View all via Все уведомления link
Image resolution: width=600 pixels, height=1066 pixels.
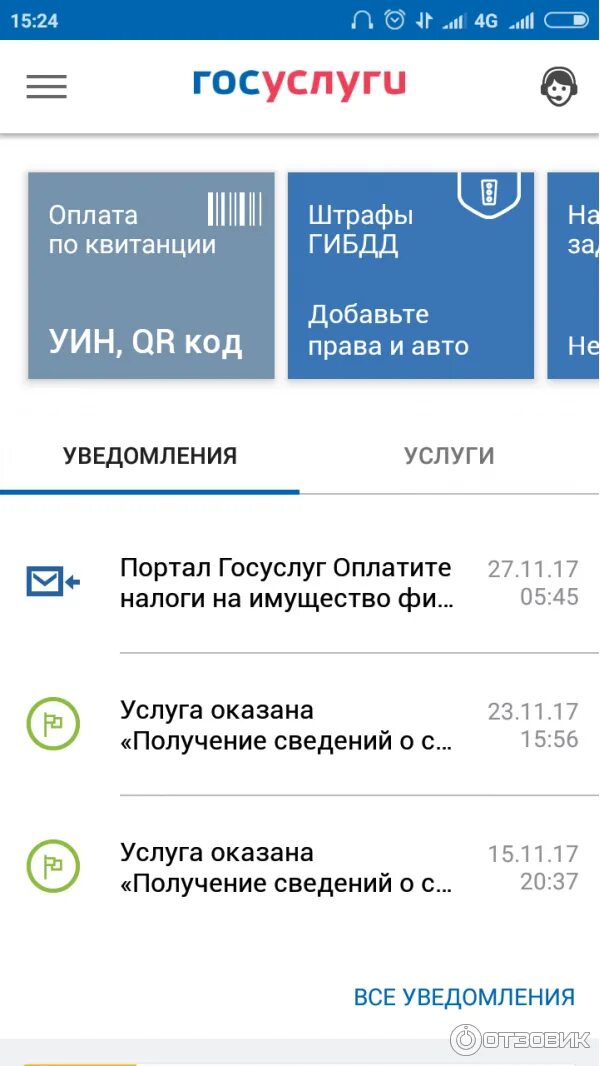click(464, 997)
